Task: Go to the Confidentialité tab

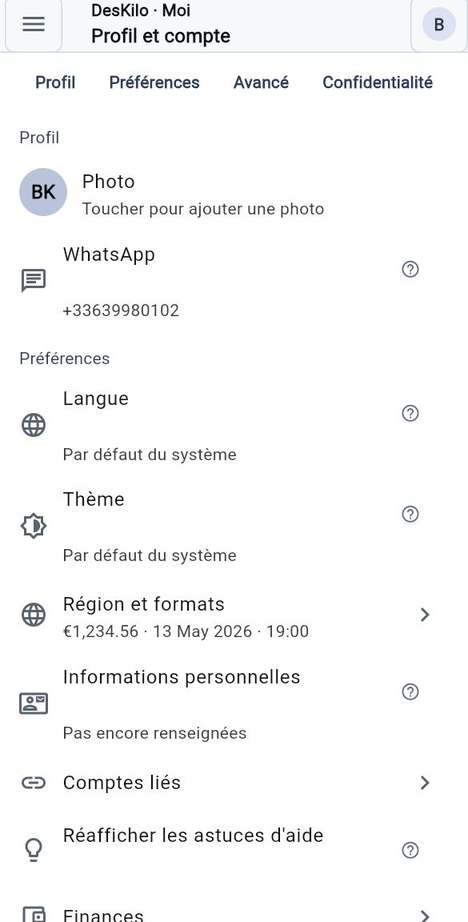Action: (377, 82)
